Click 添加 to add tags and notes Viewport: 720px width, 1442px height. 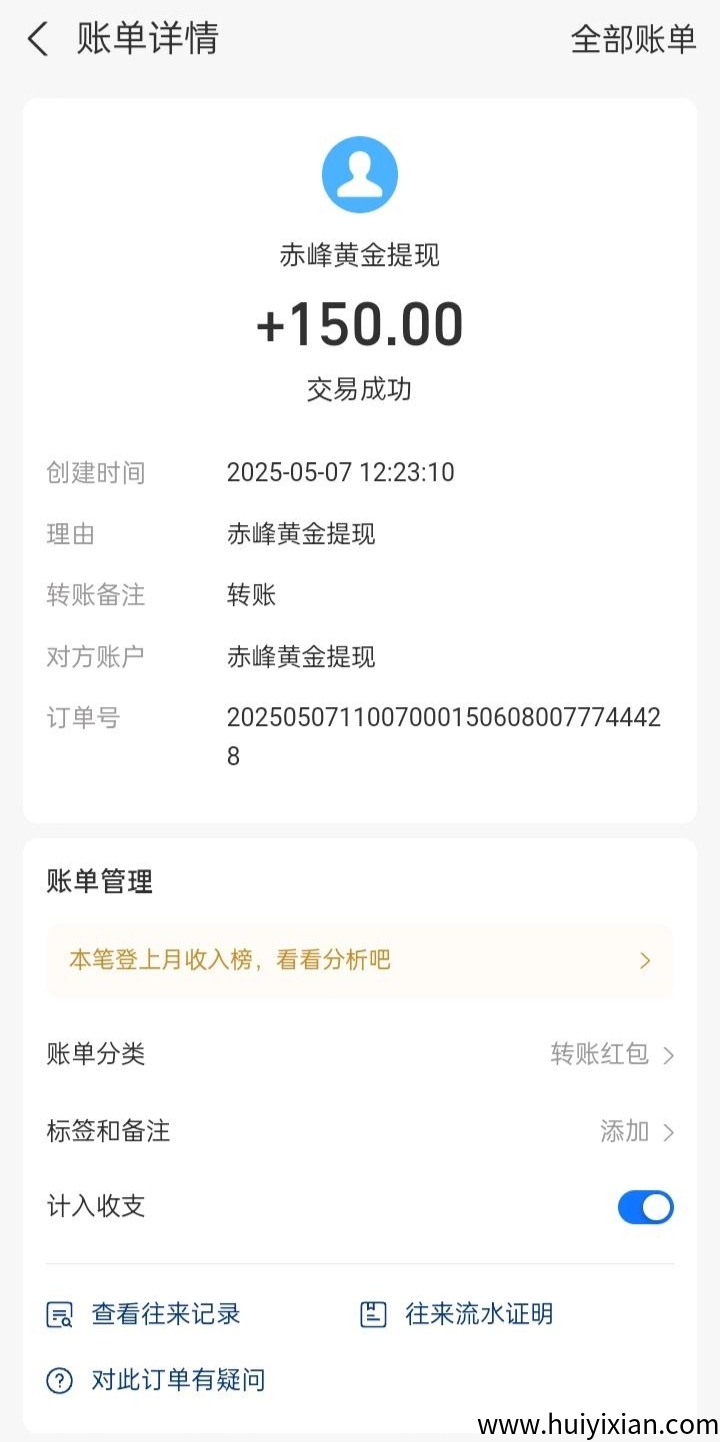click(623, 1131)
